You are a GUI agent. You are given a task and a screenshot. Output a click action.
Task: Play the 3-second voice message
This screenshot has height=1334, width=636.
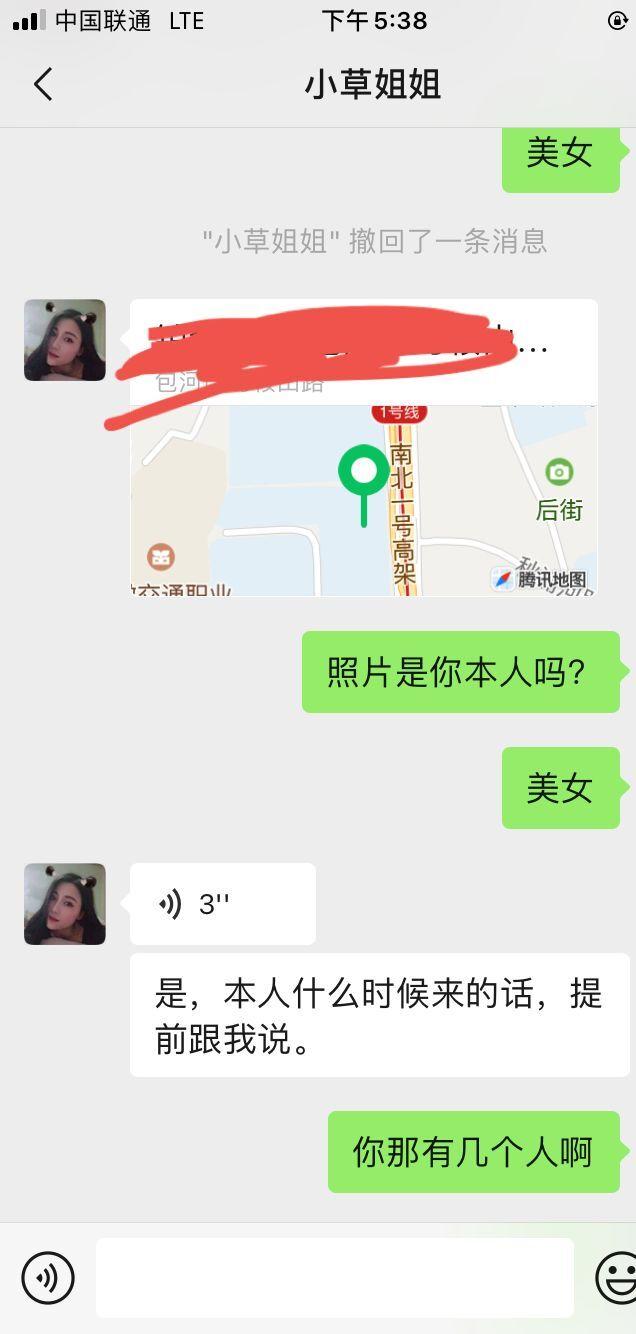[x=222, y=904]
